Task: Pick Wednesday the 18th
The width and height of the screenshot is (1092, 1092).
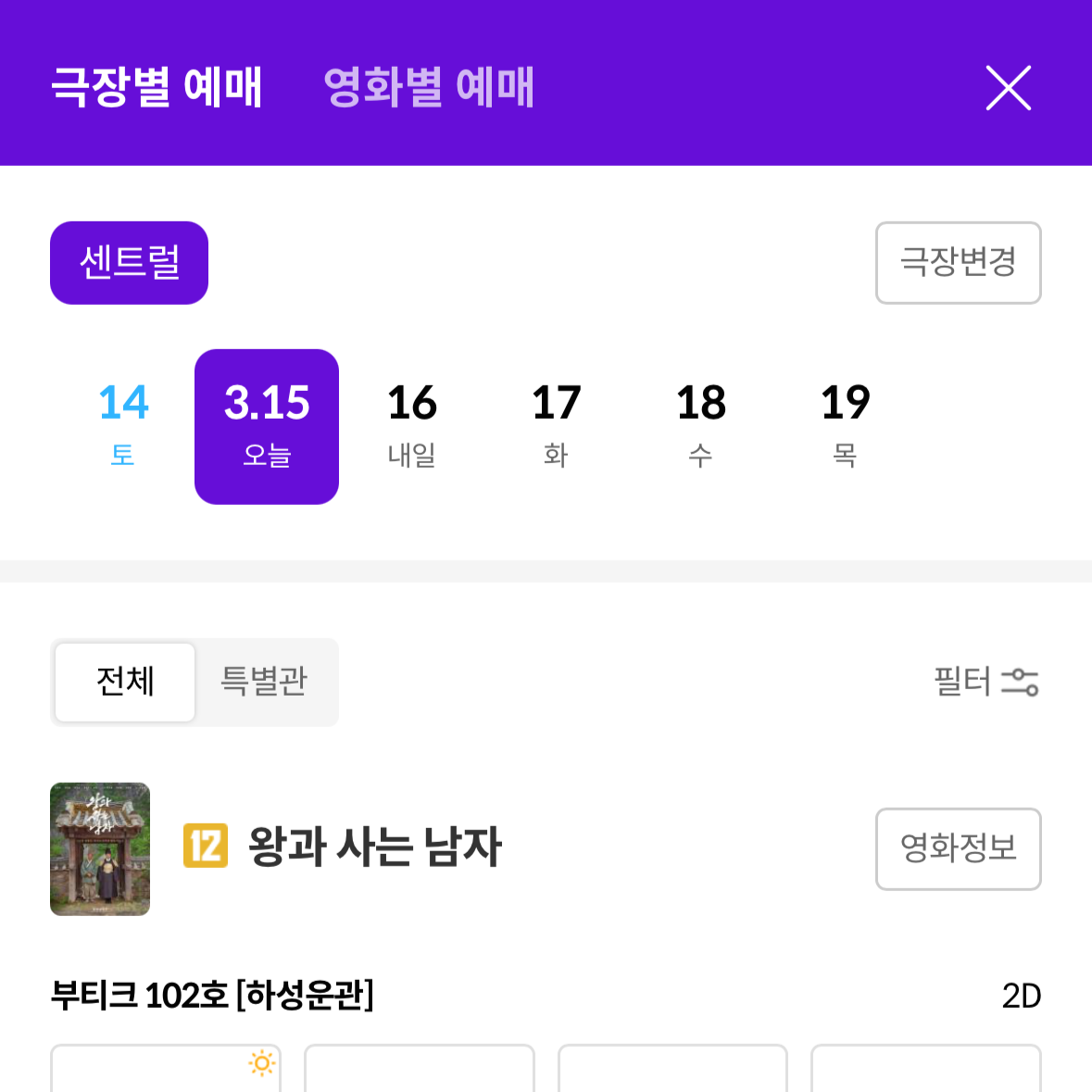Action: pos(700,426)
